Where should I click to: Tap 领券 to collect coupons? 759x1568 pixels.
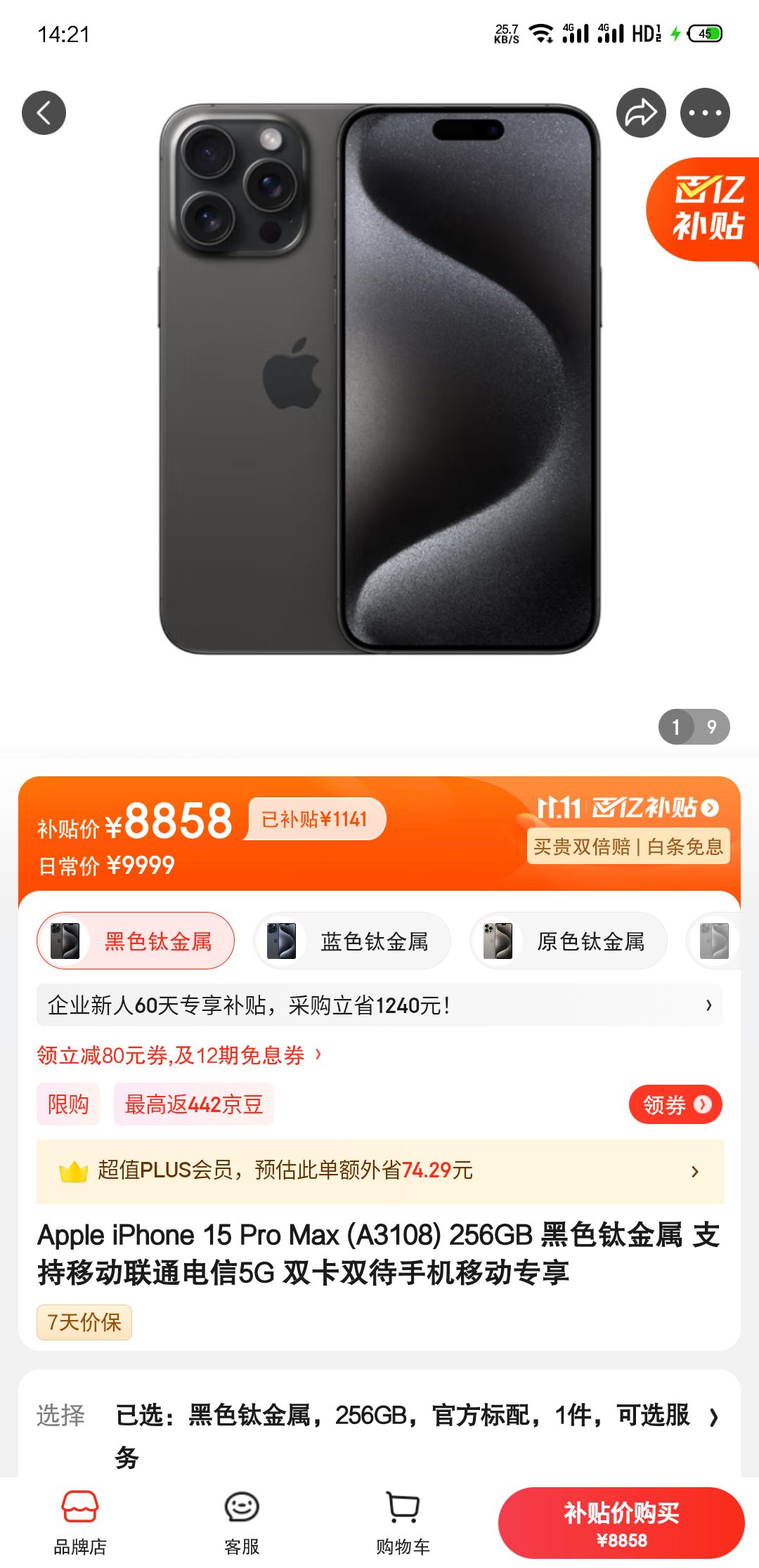tap(675, 1104)
